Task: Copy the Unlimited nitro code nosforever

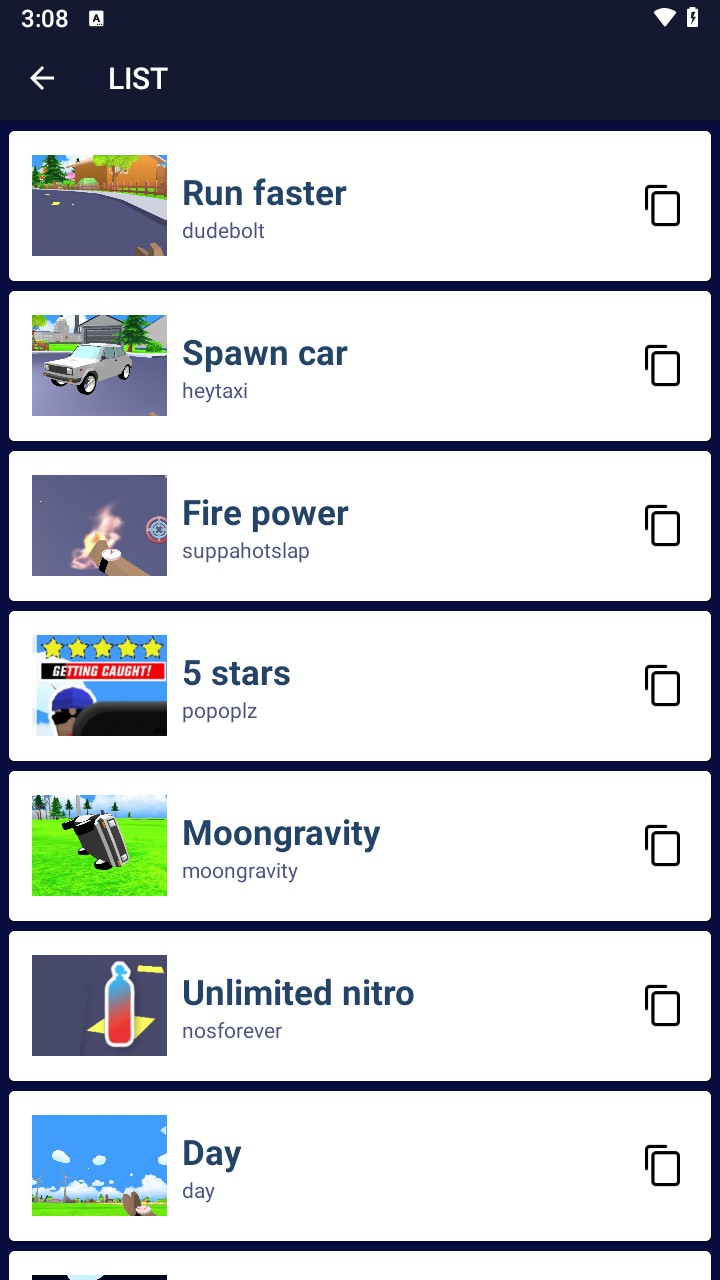Action: 662,1006
